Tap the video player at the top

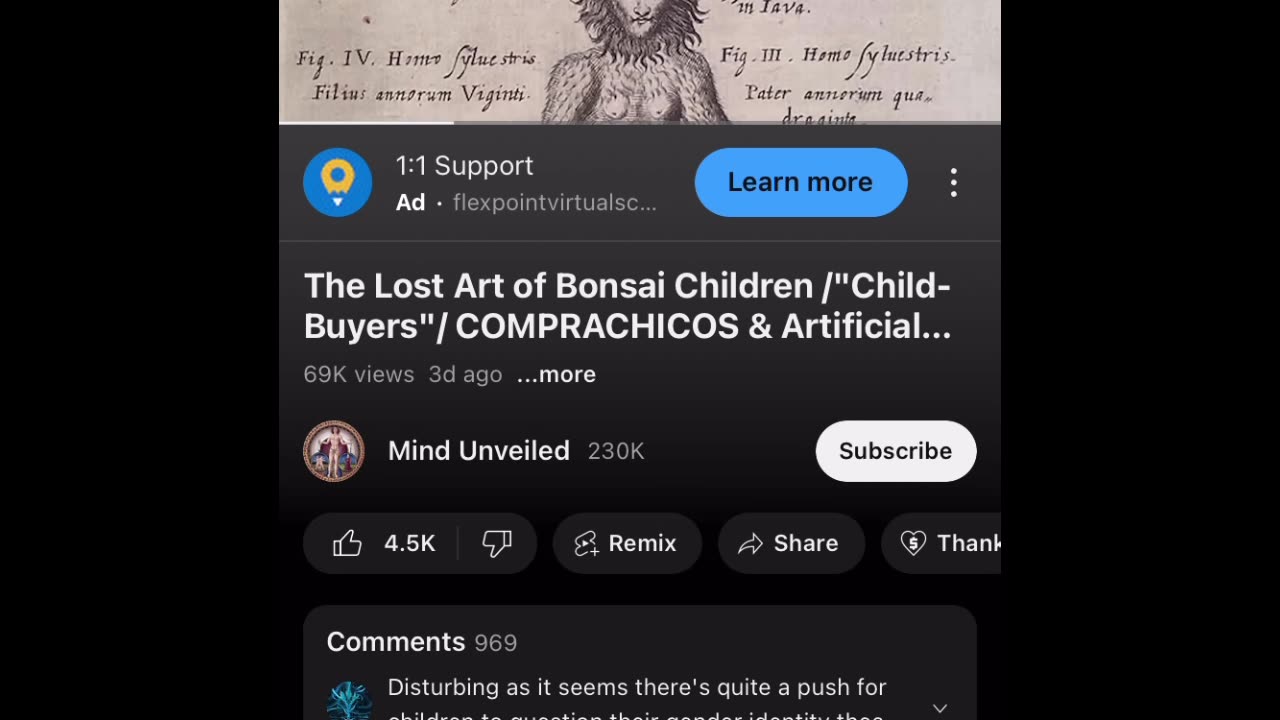[640, 60]
